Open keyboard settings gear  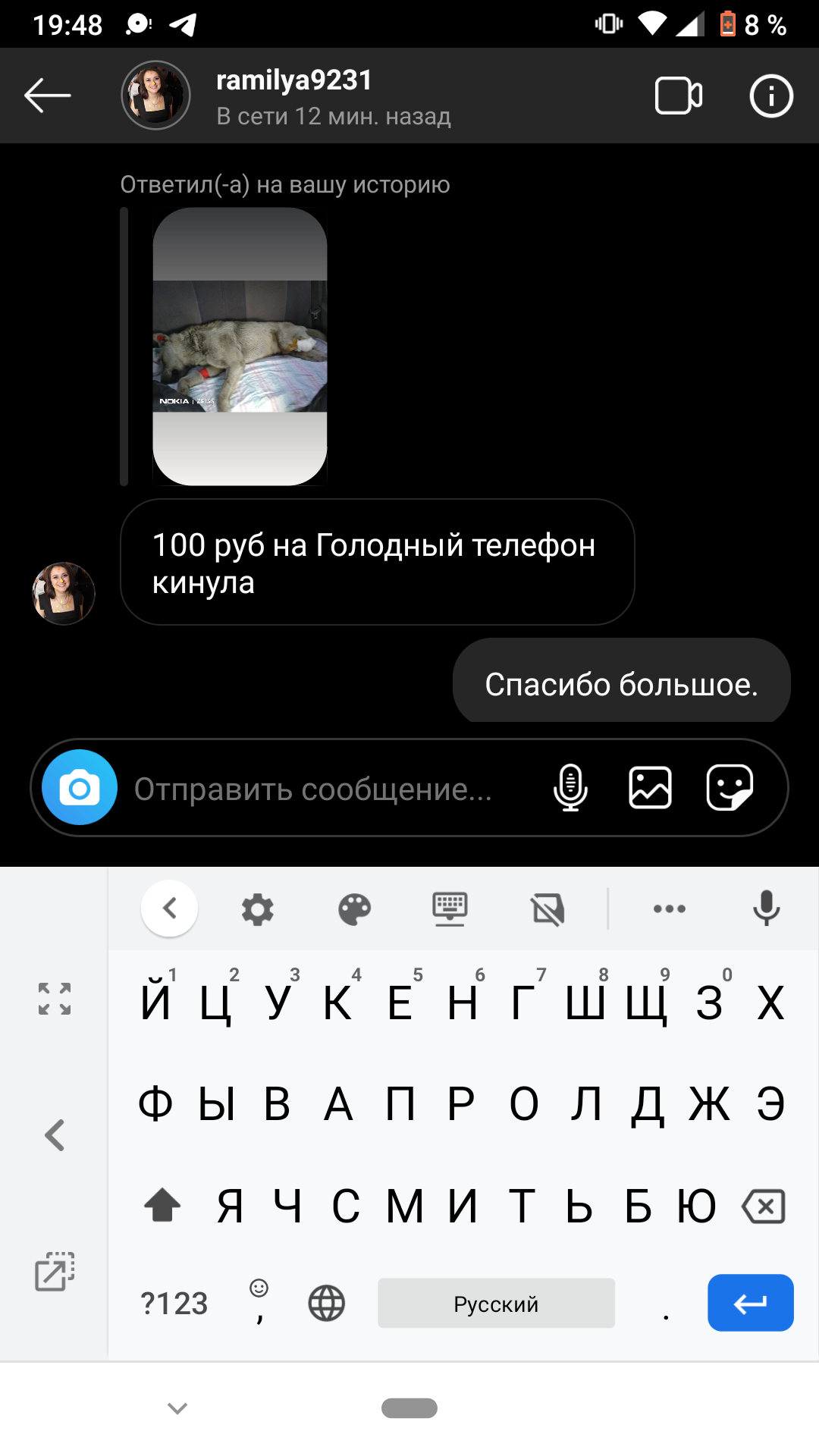257,908
